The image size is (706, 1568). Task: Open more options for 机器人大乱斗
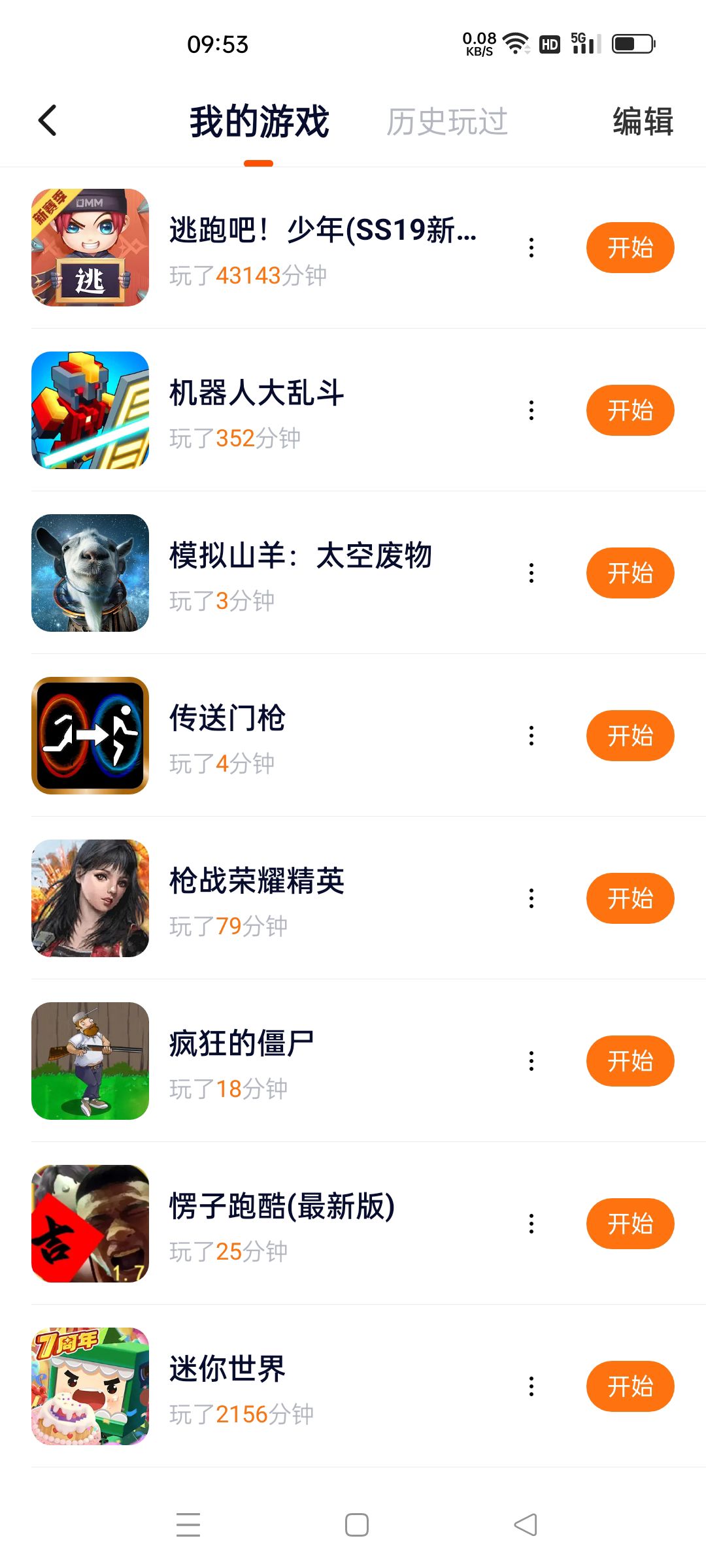click(x=531, y=410)
